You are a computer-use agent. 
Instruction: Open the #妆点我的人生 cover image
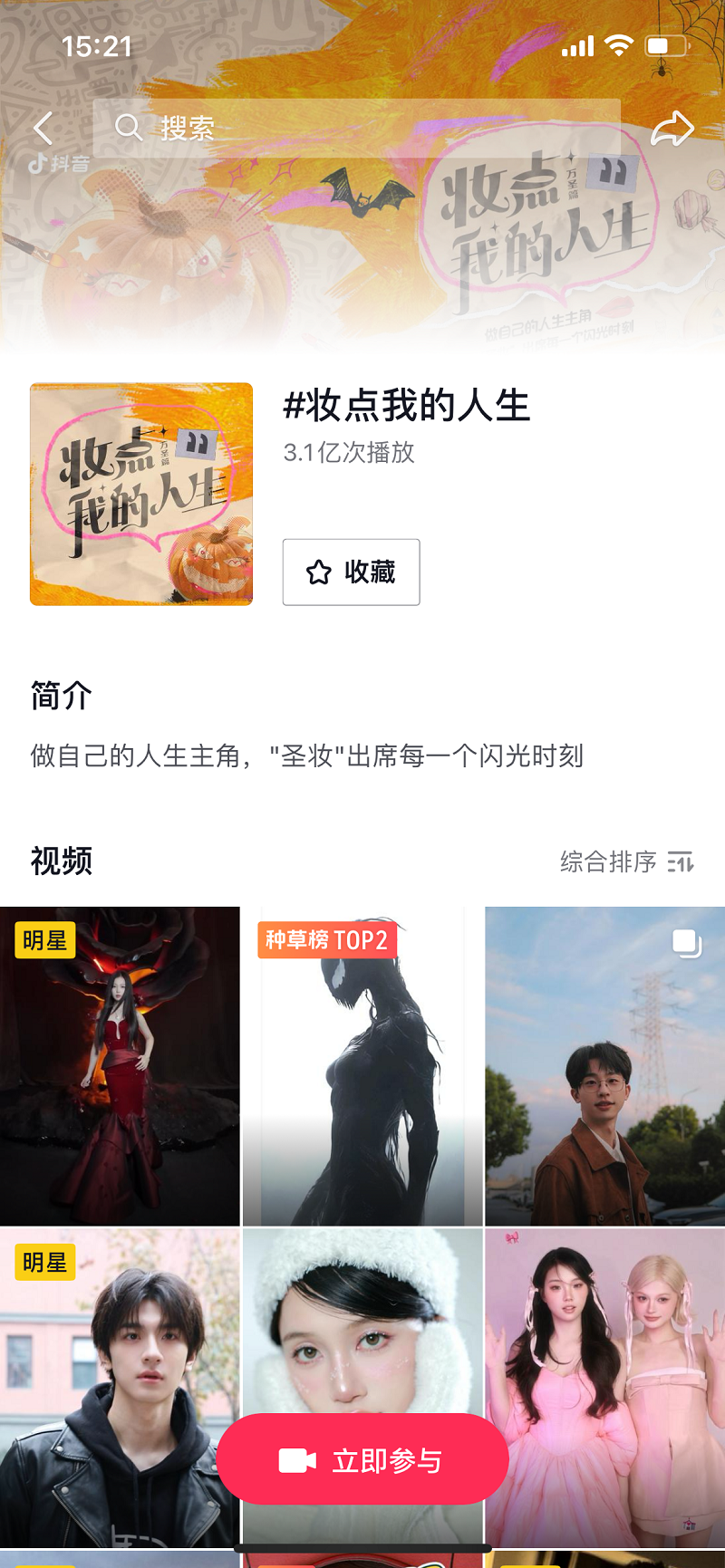click(x=141, y=495)
